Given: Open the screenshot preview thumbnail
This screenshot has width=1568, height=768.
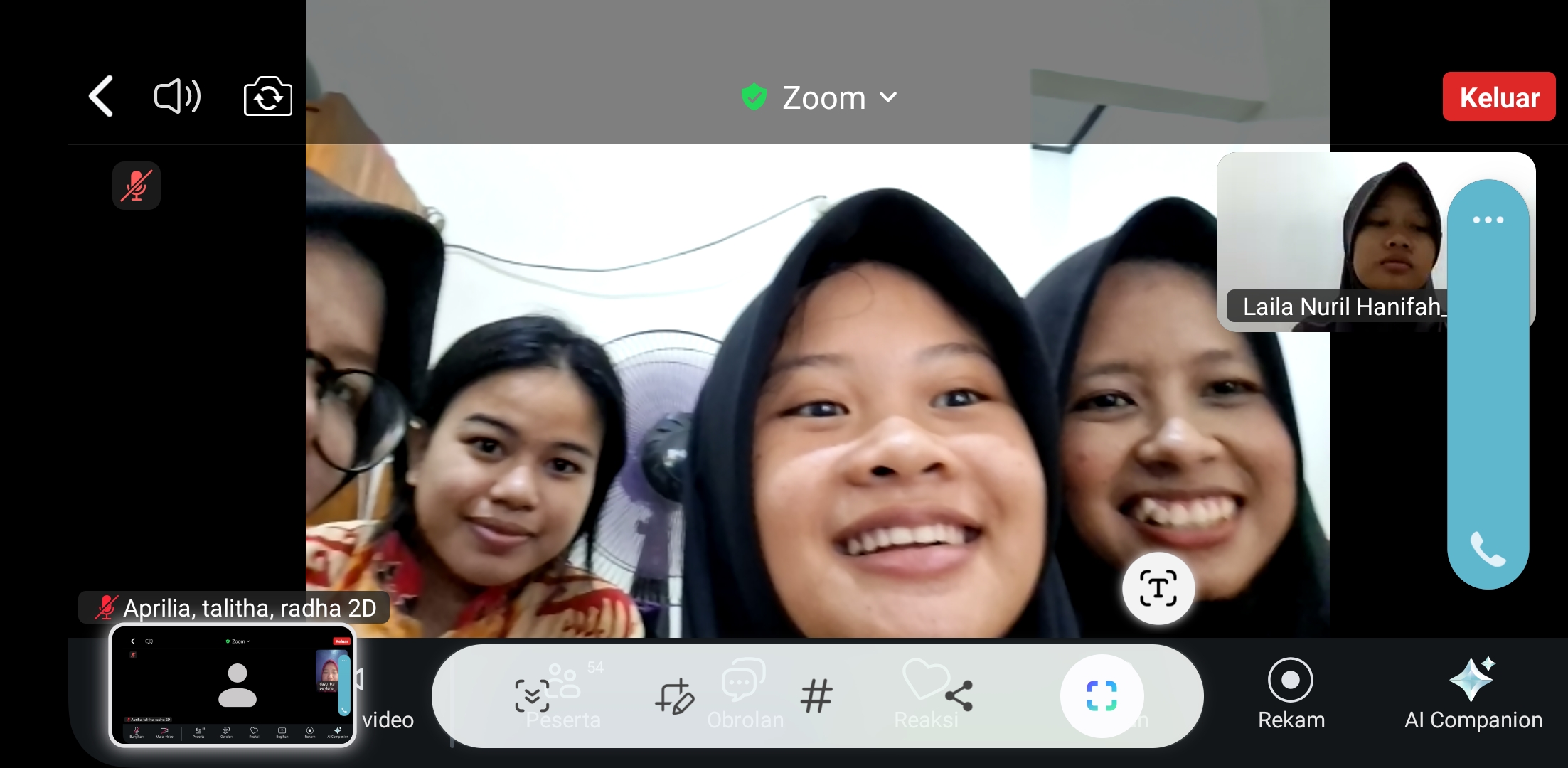Looking at the screenshot, I should 233,686.
